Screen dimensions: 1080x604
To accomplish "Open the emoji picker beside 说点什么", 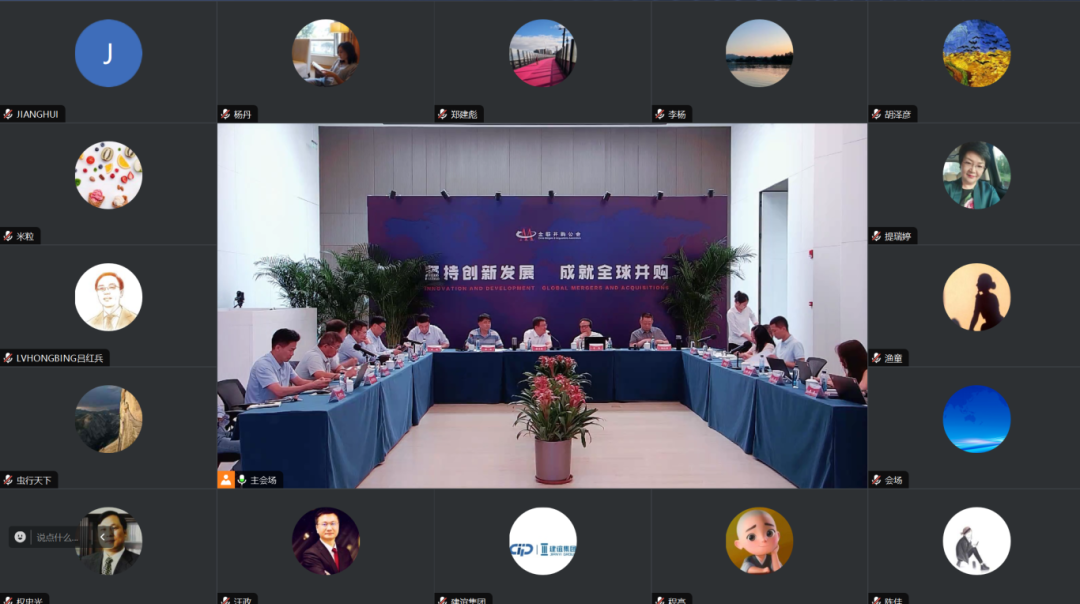I will point(20,537).
